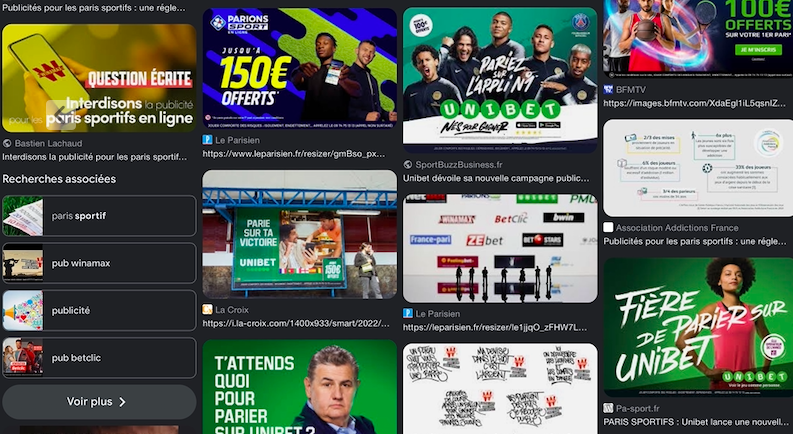Select the 'paris sportif' related search

(x=99, y=216)
